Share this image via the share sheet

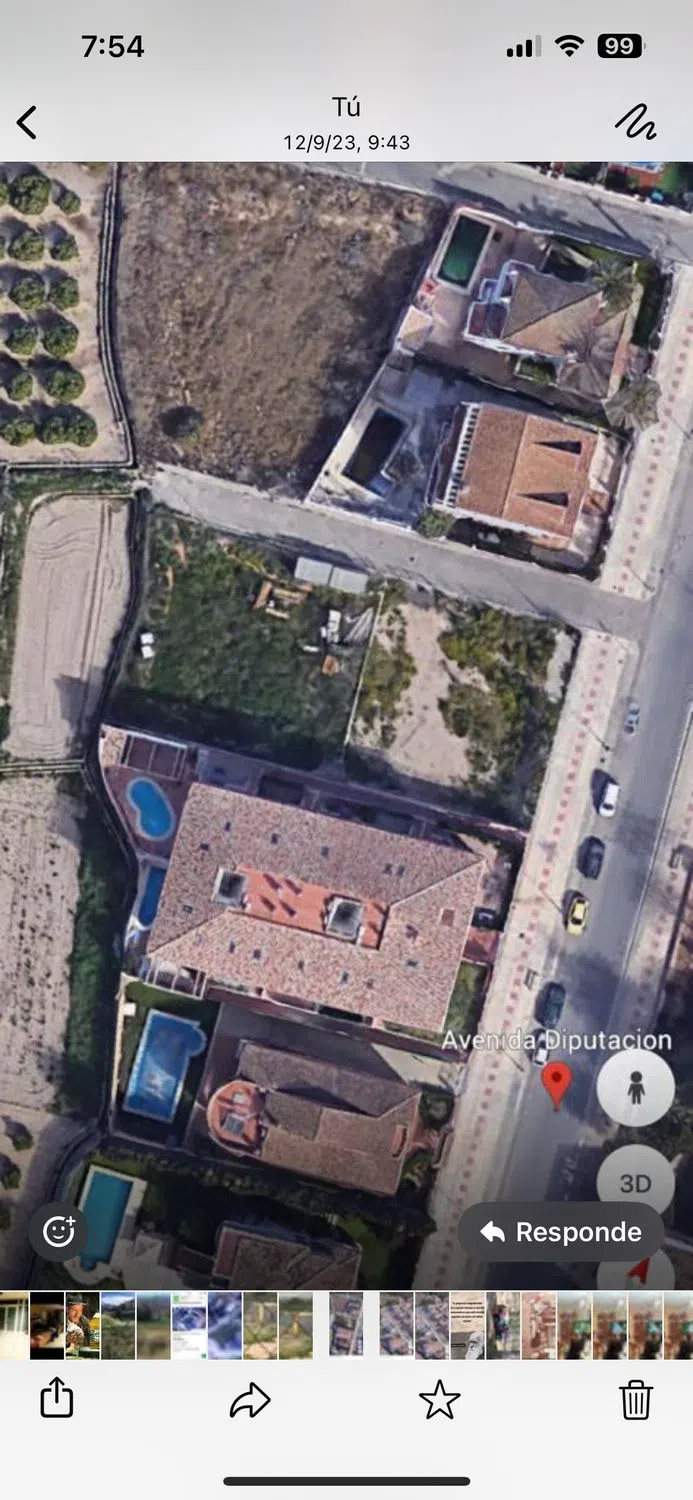(57, 1399)
